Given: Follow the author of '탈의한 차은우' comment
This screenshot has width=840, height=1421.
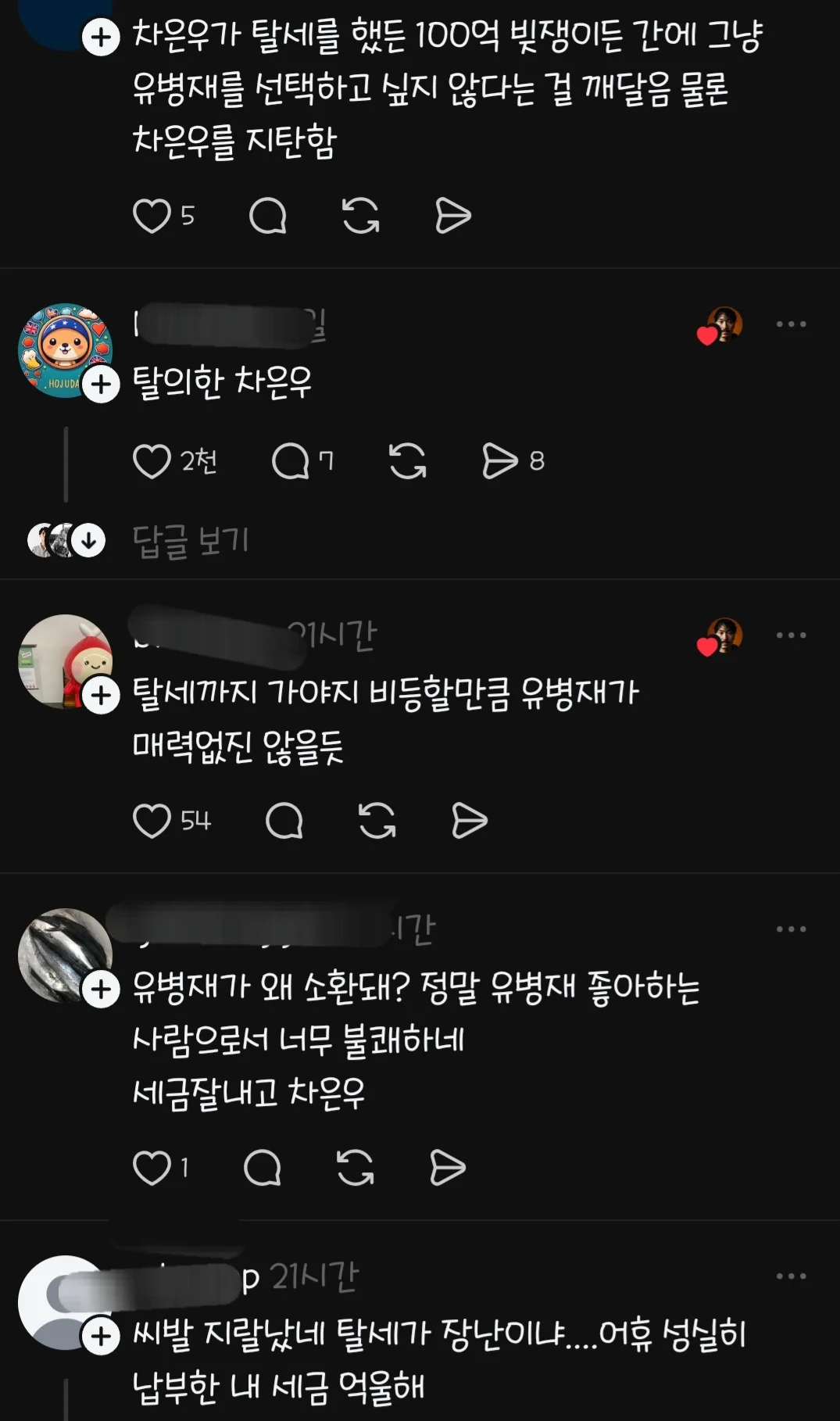Looking at the screenshot, I should coord(101,385).
